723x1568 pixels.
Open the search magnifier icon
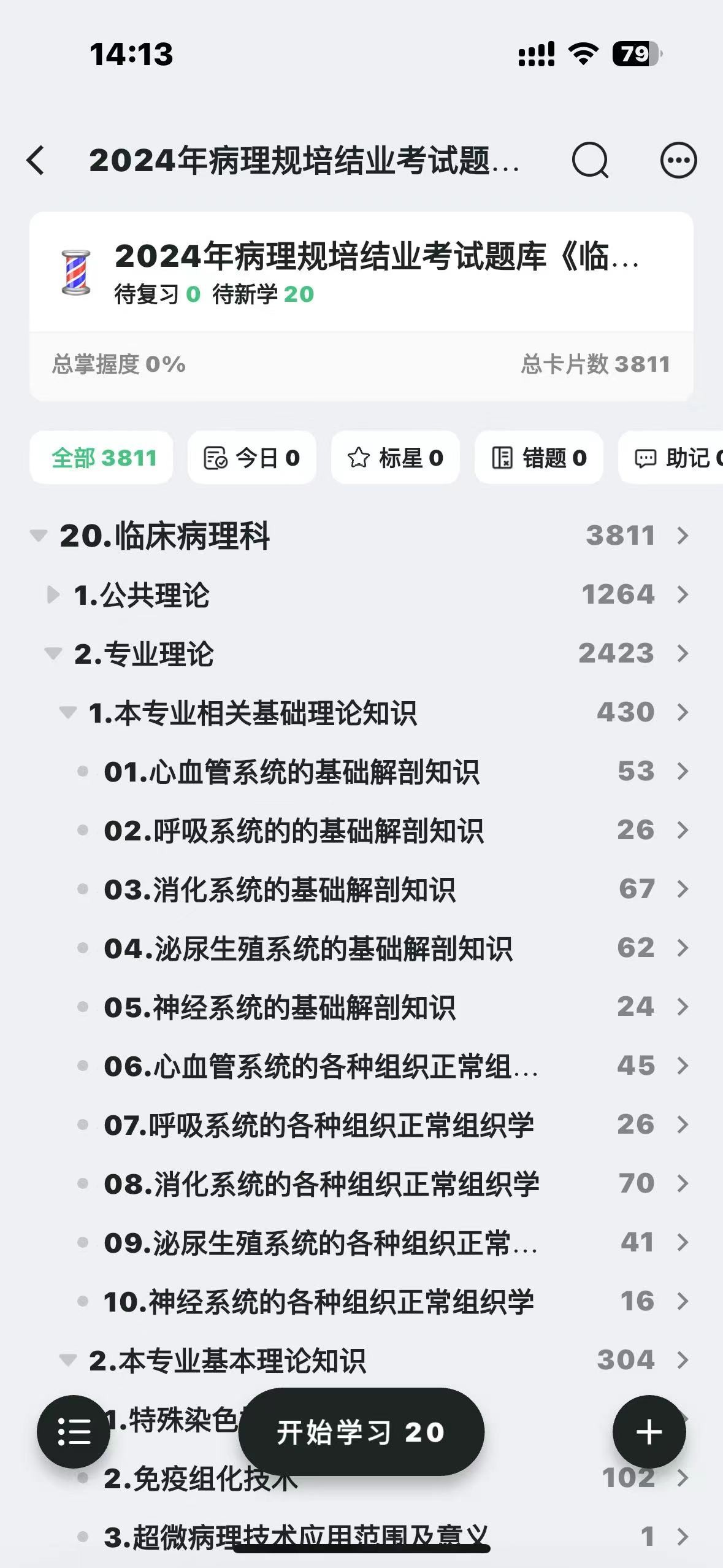pos(590,160)
